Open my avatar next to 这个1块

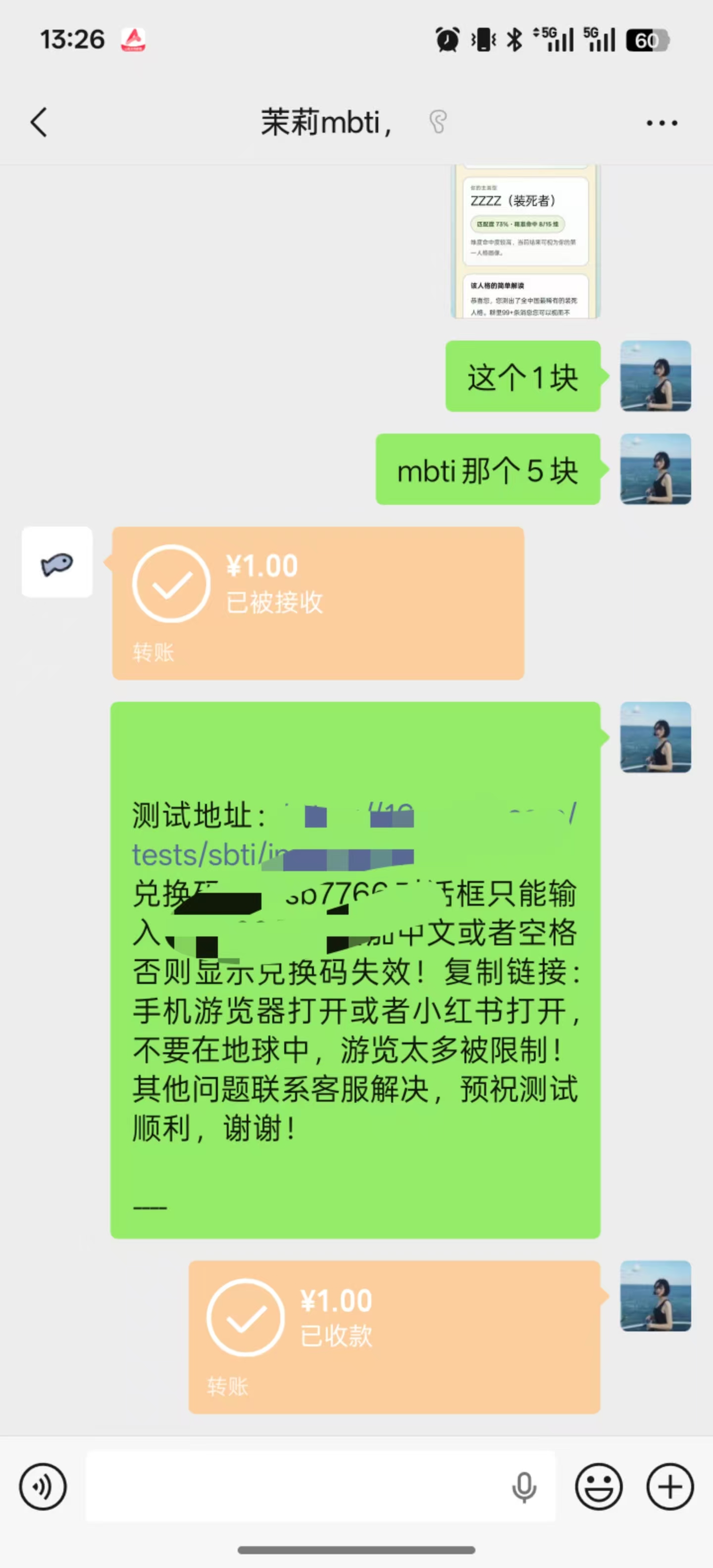coord(655,376)
